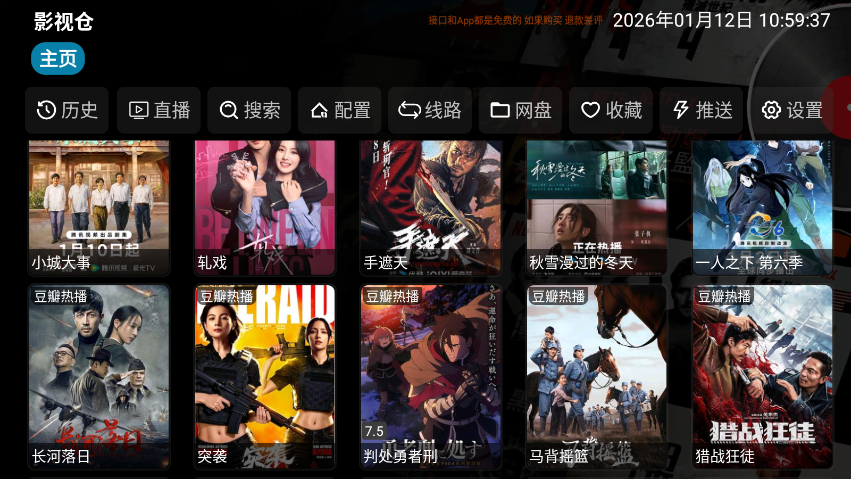Screen dimensions: 851x479
Task: Tap the 搜索 search button
Action: (249, 110)
